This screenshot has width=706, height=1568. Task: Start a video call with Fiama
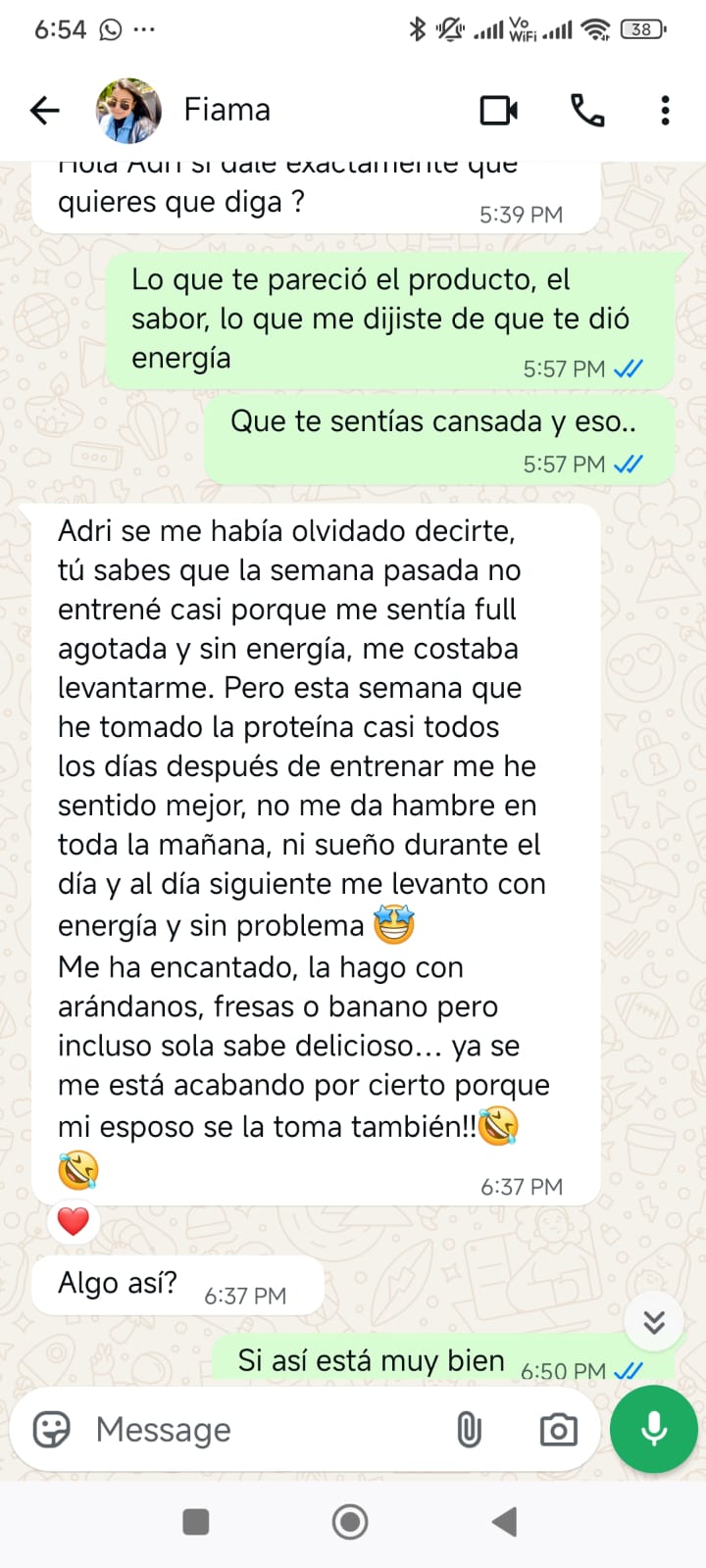(x=498, y=111)
